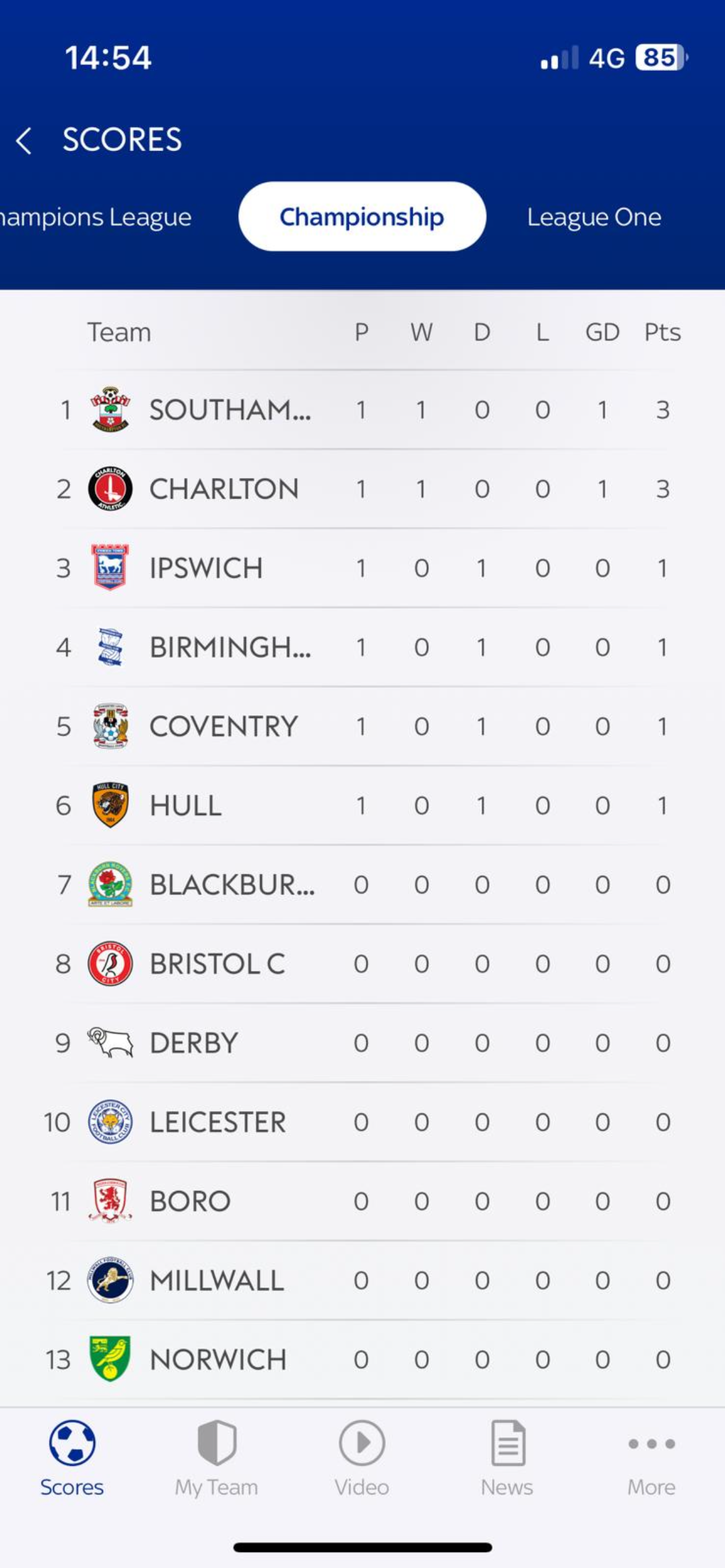The height and width of the screenshot is (1568, 725).
Task: Open Millwall in the table
Action: tap(362, 1281)
